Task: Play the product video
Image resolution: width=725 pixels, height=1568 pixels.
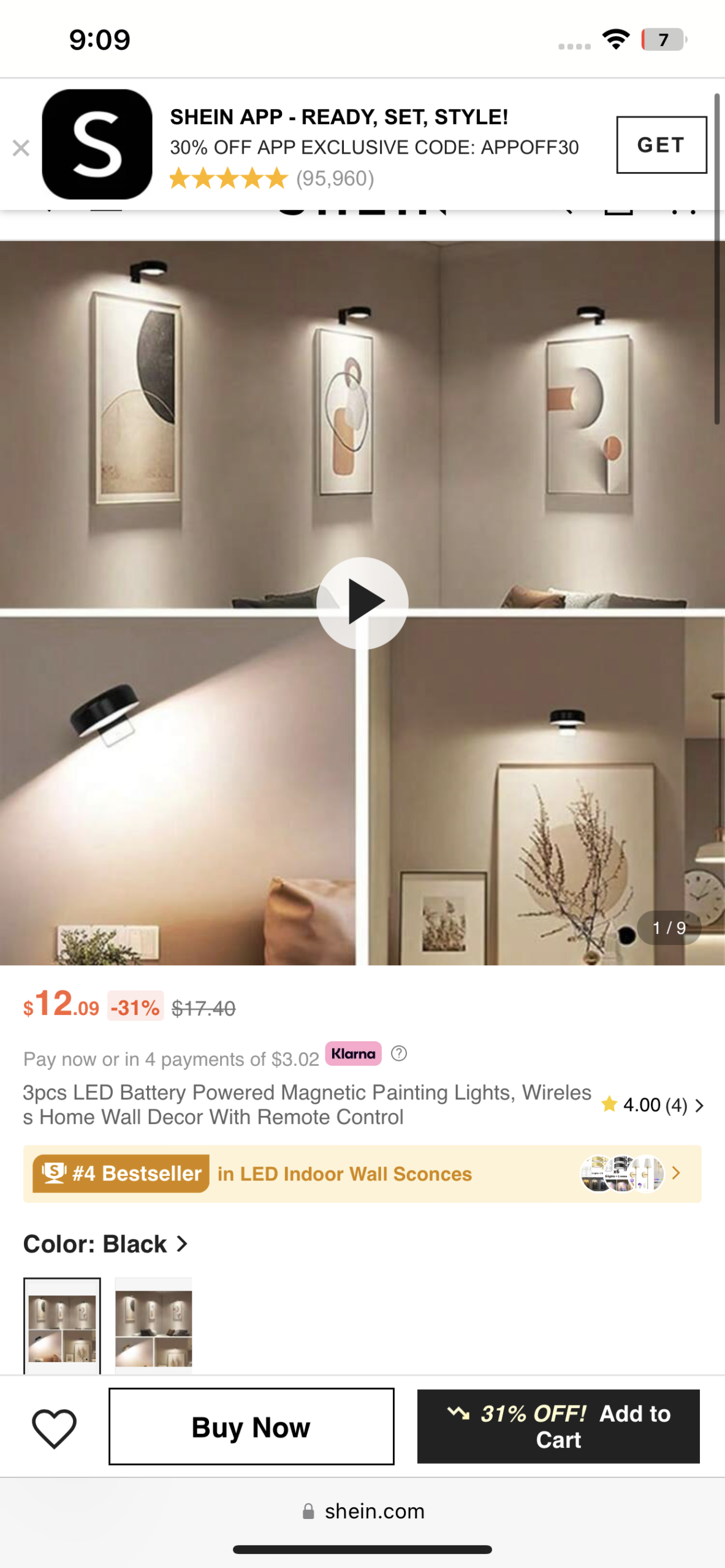Action: click(x=362, y=603)
